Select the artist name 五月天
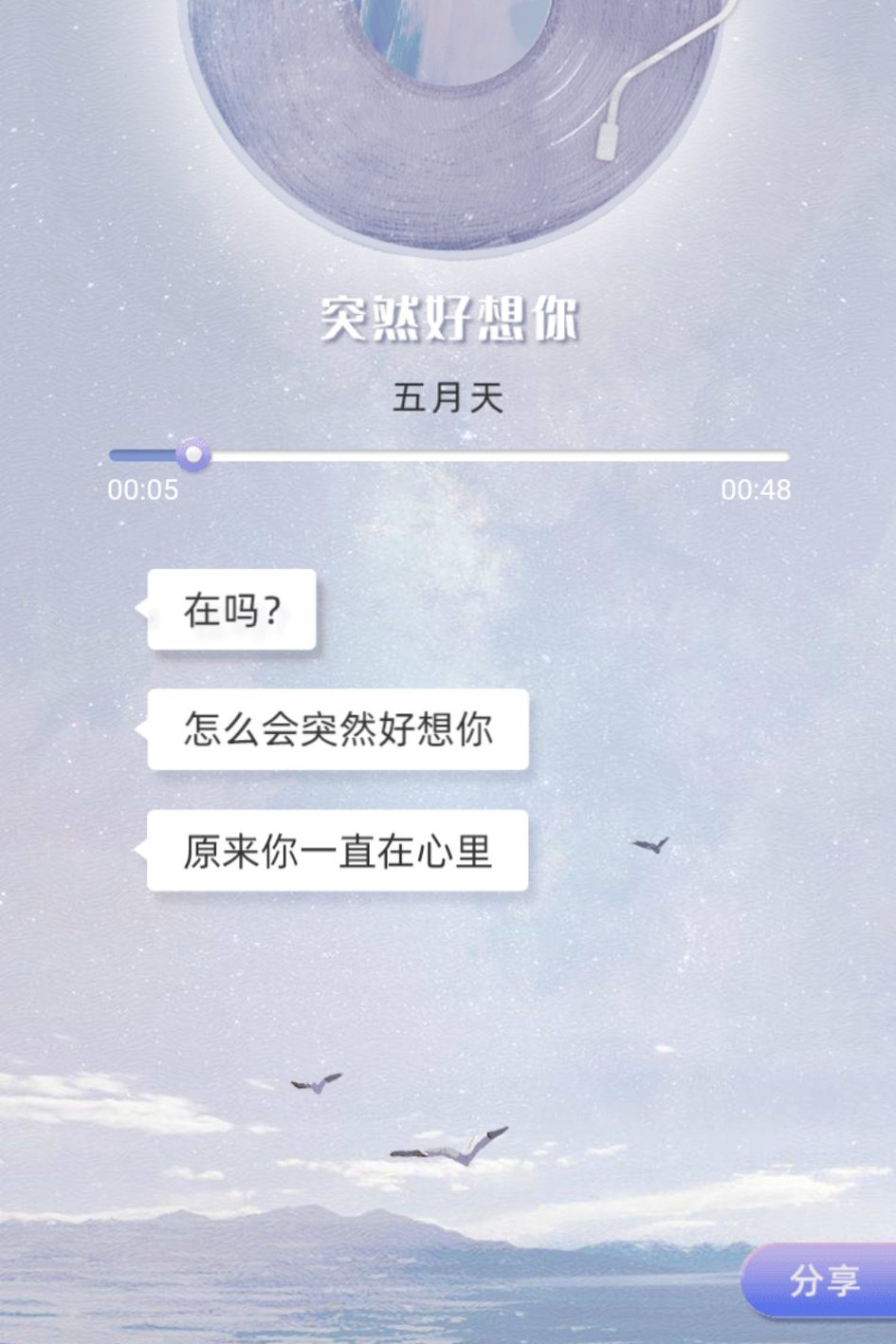This screenshot has height=1344, width=896. pos(448,397)
